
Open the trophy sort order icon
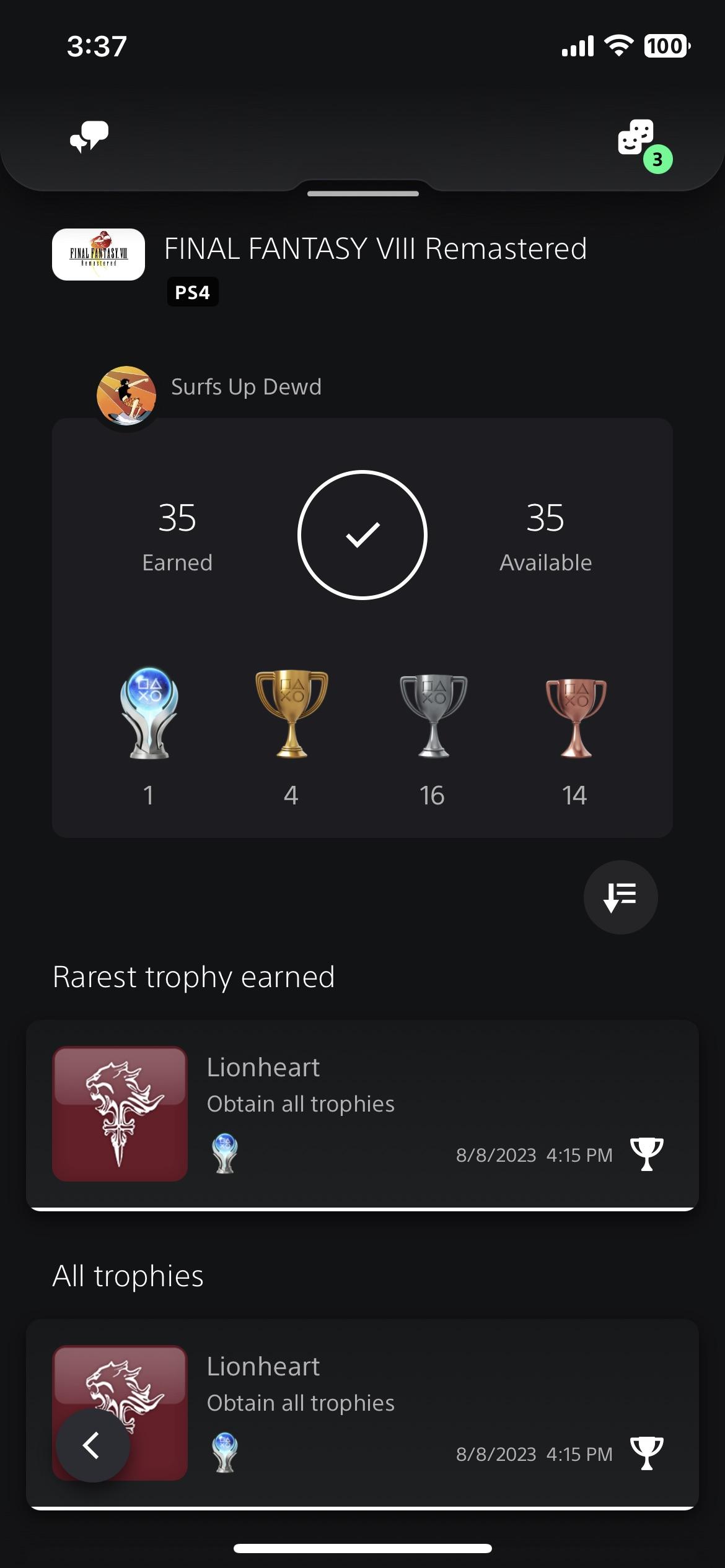(x=620, y=898)
